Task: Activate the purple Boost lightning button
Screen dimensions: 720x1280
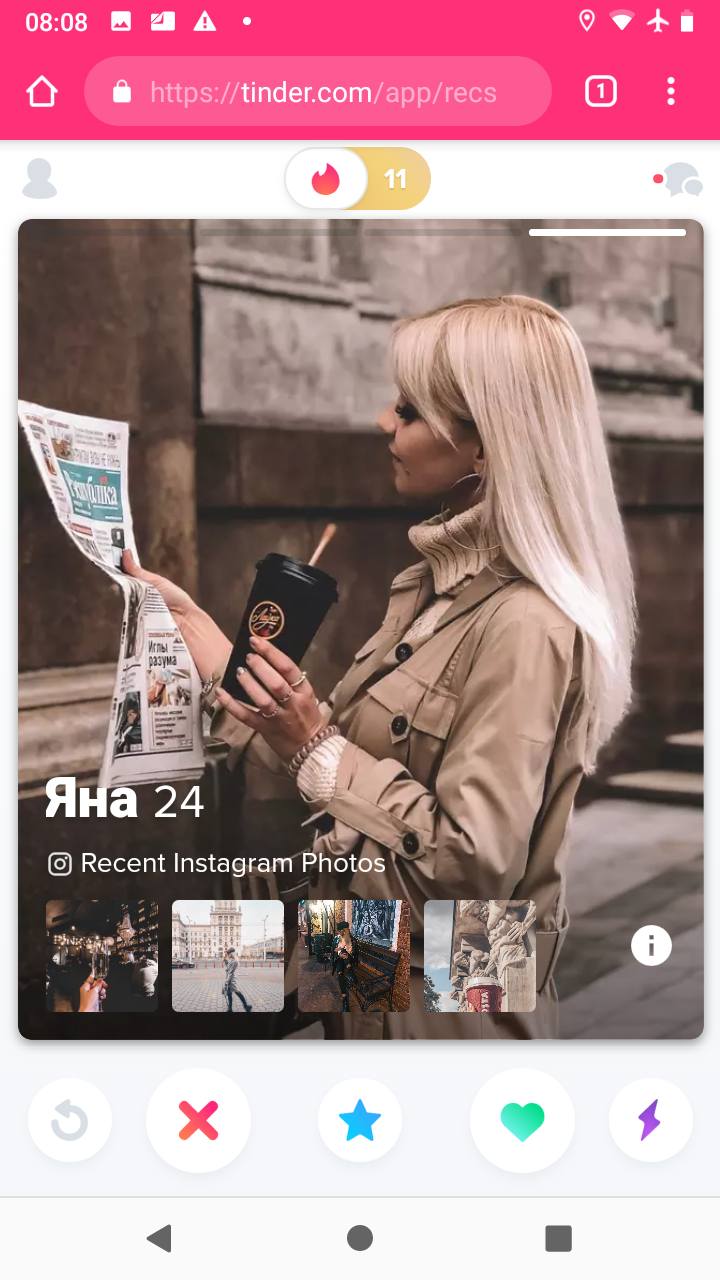Action: tap(650, 1121)
